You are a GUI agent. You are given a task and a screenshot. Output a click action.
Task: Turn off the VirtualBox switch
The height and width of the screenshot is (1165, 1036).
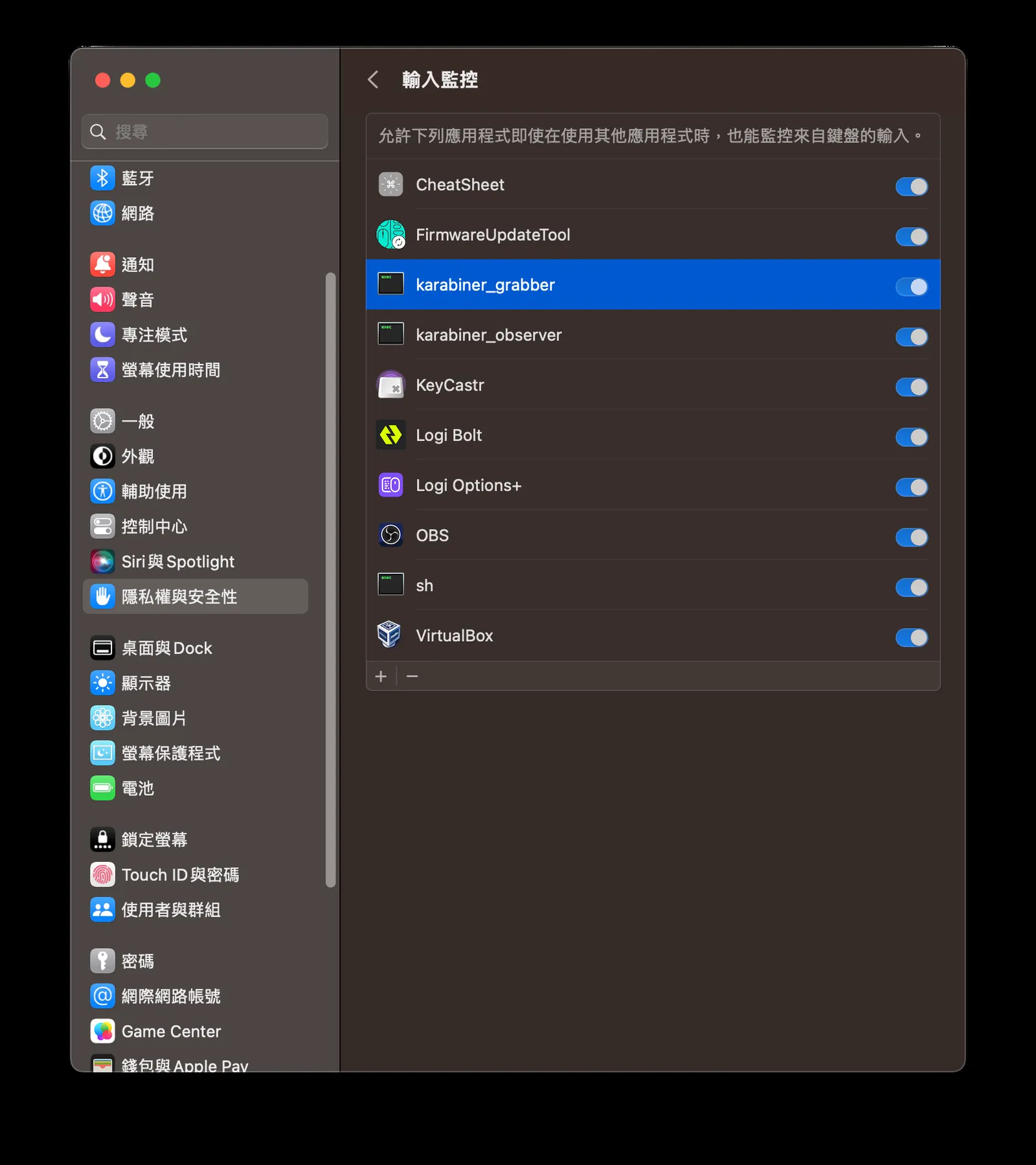(911, 637)
